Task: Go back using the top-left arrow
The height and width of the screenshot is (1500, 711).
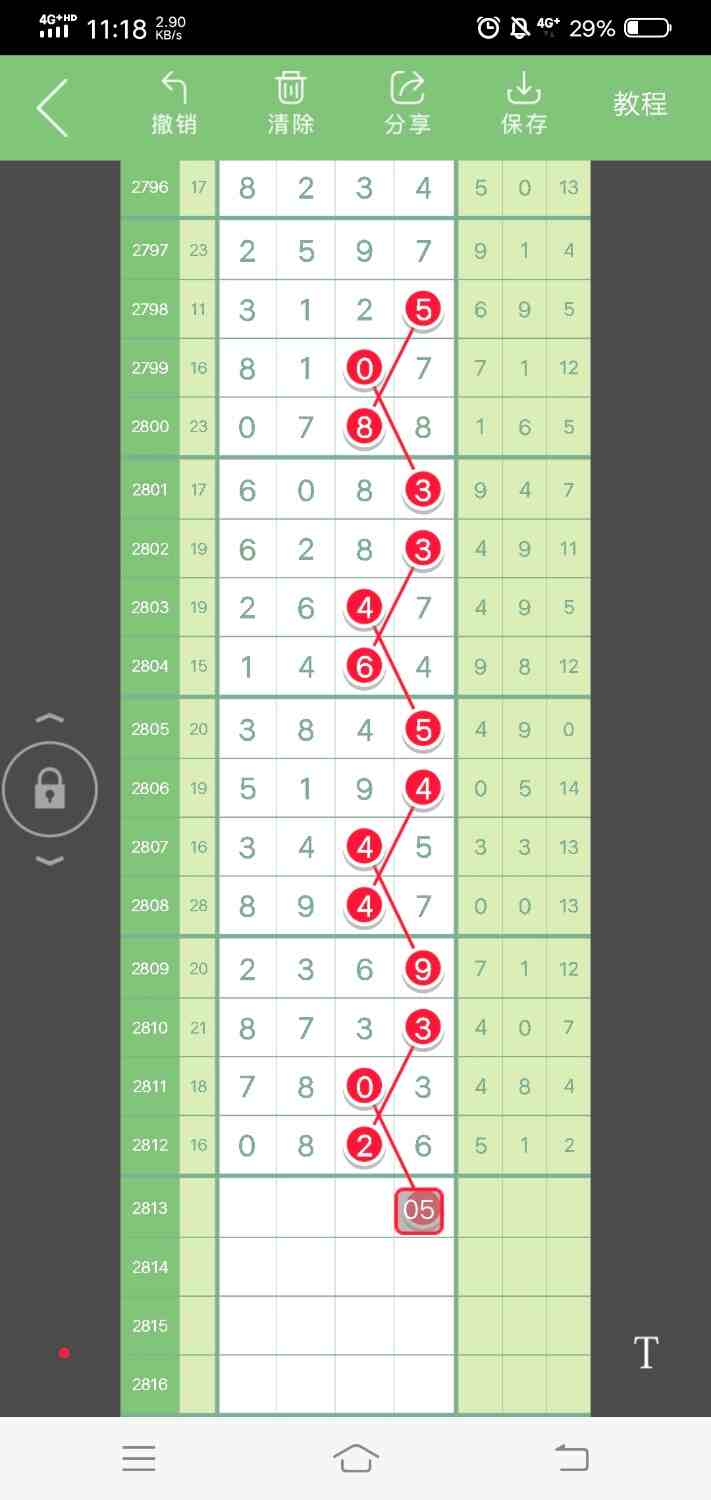Action: click(52, 107)
